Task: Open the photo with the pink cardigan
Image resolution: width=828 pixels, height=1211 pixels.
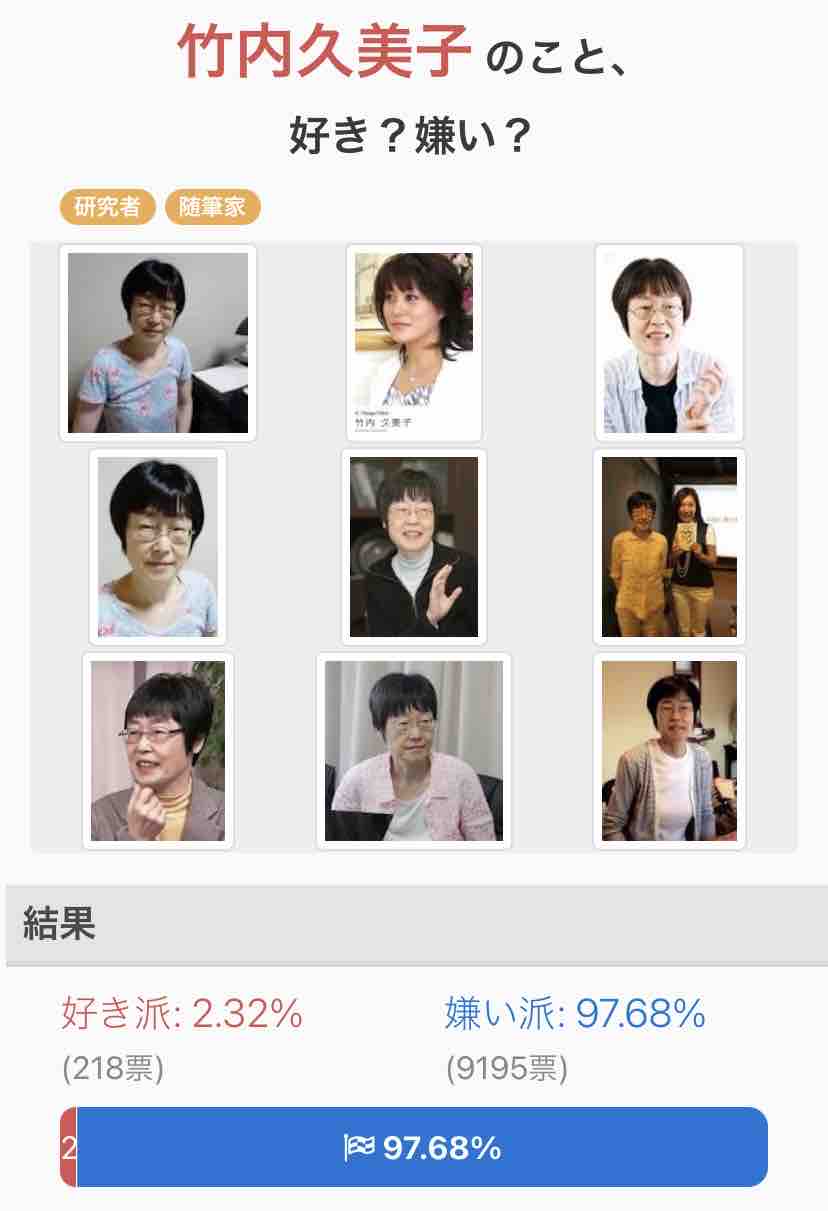Action: pos(414,751)
